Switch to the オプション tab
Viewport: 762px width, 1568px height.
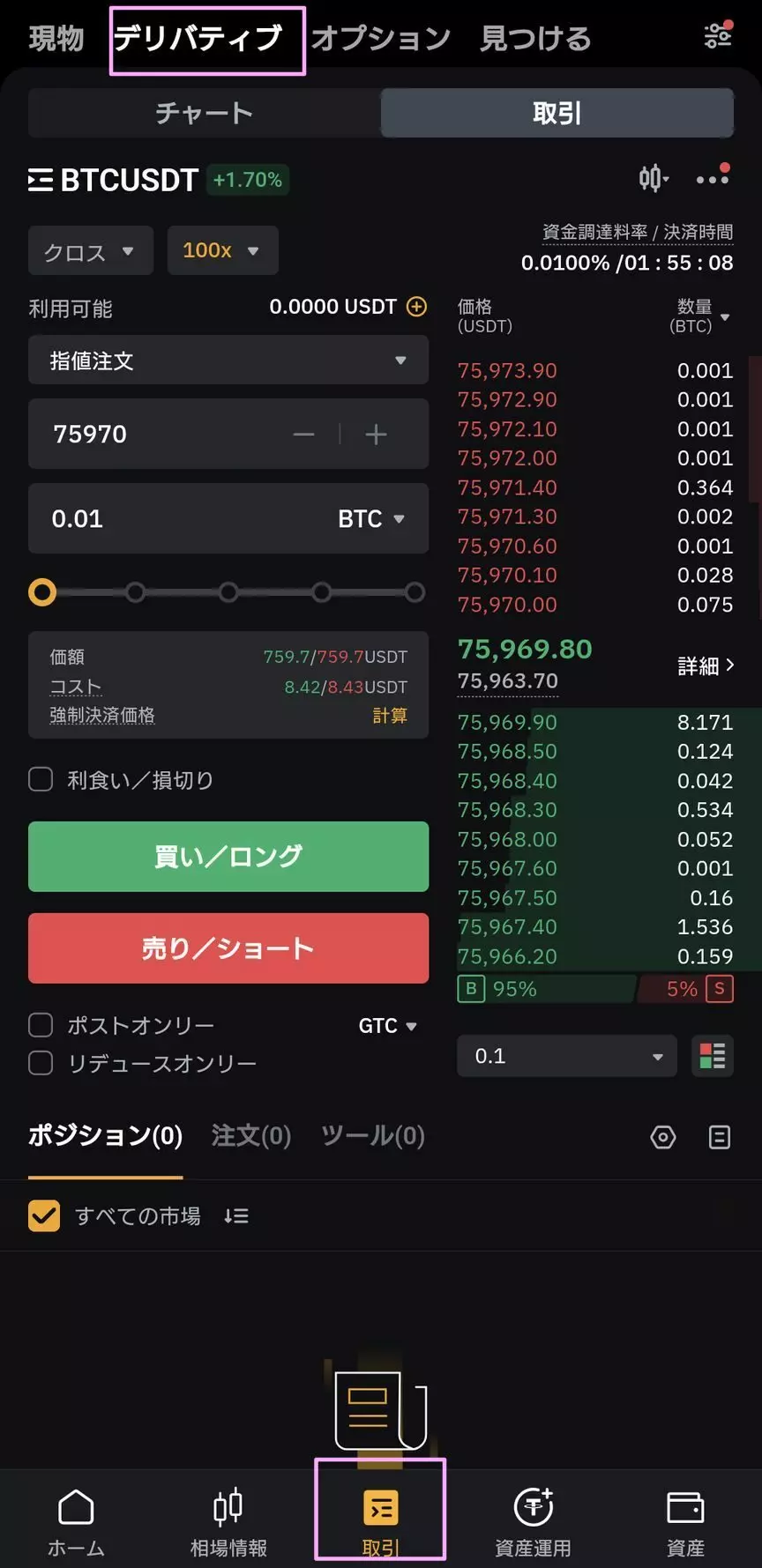(x=380, y=38)
